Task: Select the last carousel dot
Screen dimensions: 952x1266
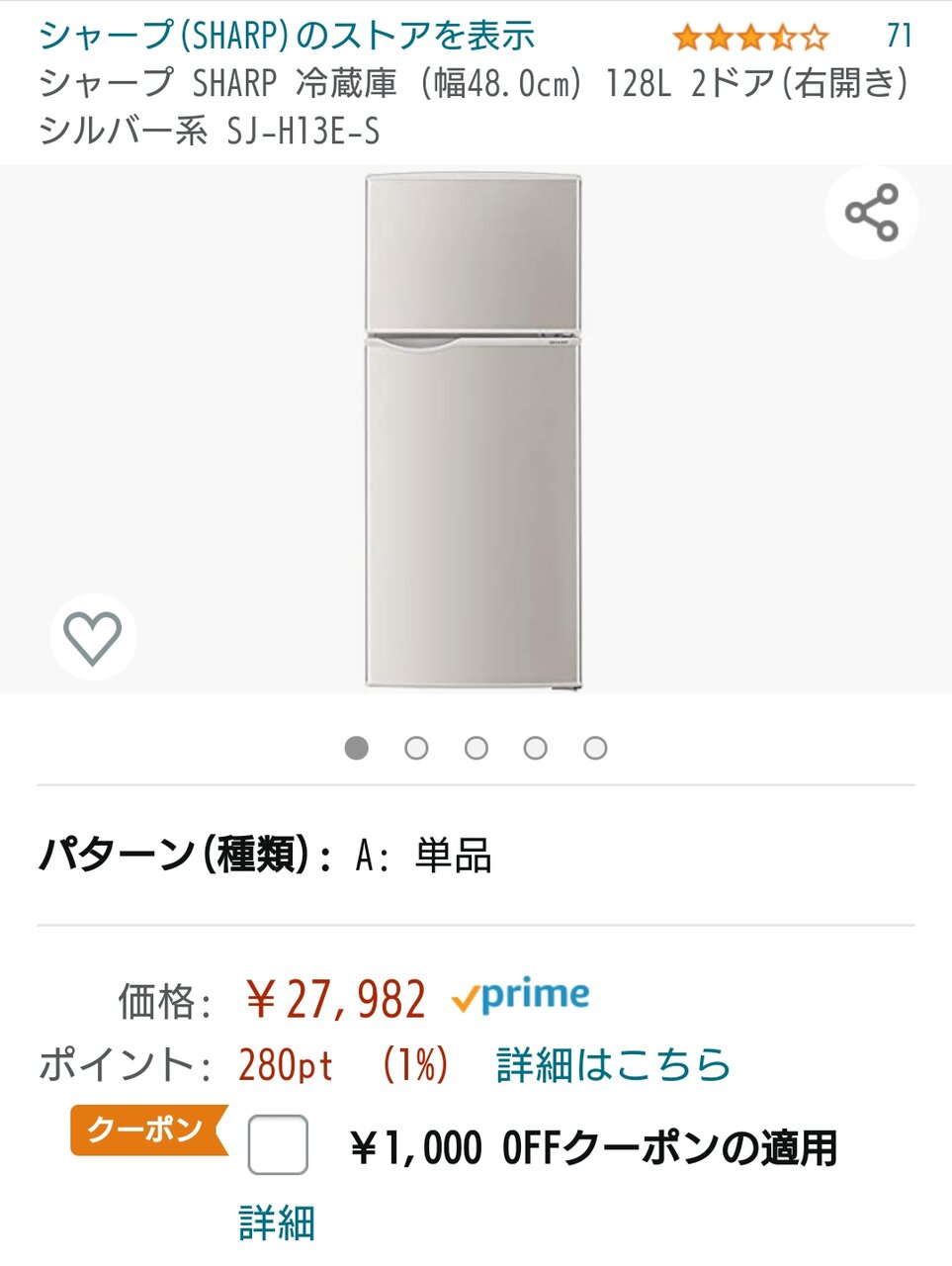Action: click(594, 749)
